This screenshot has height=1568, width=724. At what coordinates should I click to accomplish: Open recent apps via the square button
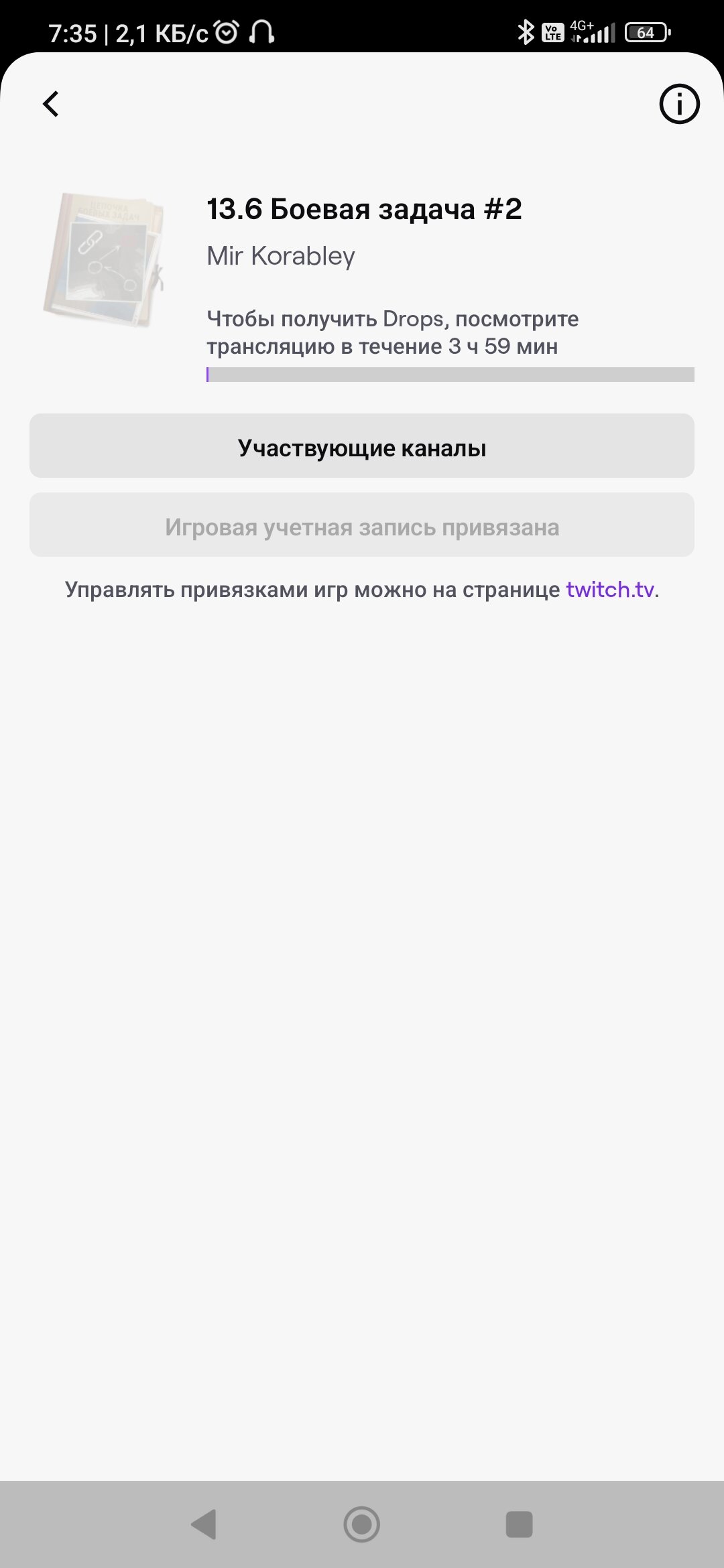pyautogui.click(x=520, y=1524)
